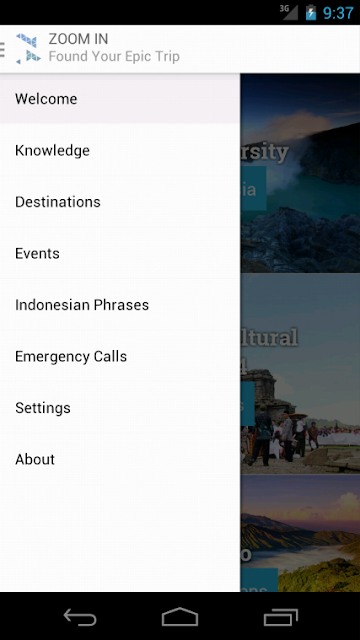Tap the system back button
The image size is (360, 640).
(80, 616)
